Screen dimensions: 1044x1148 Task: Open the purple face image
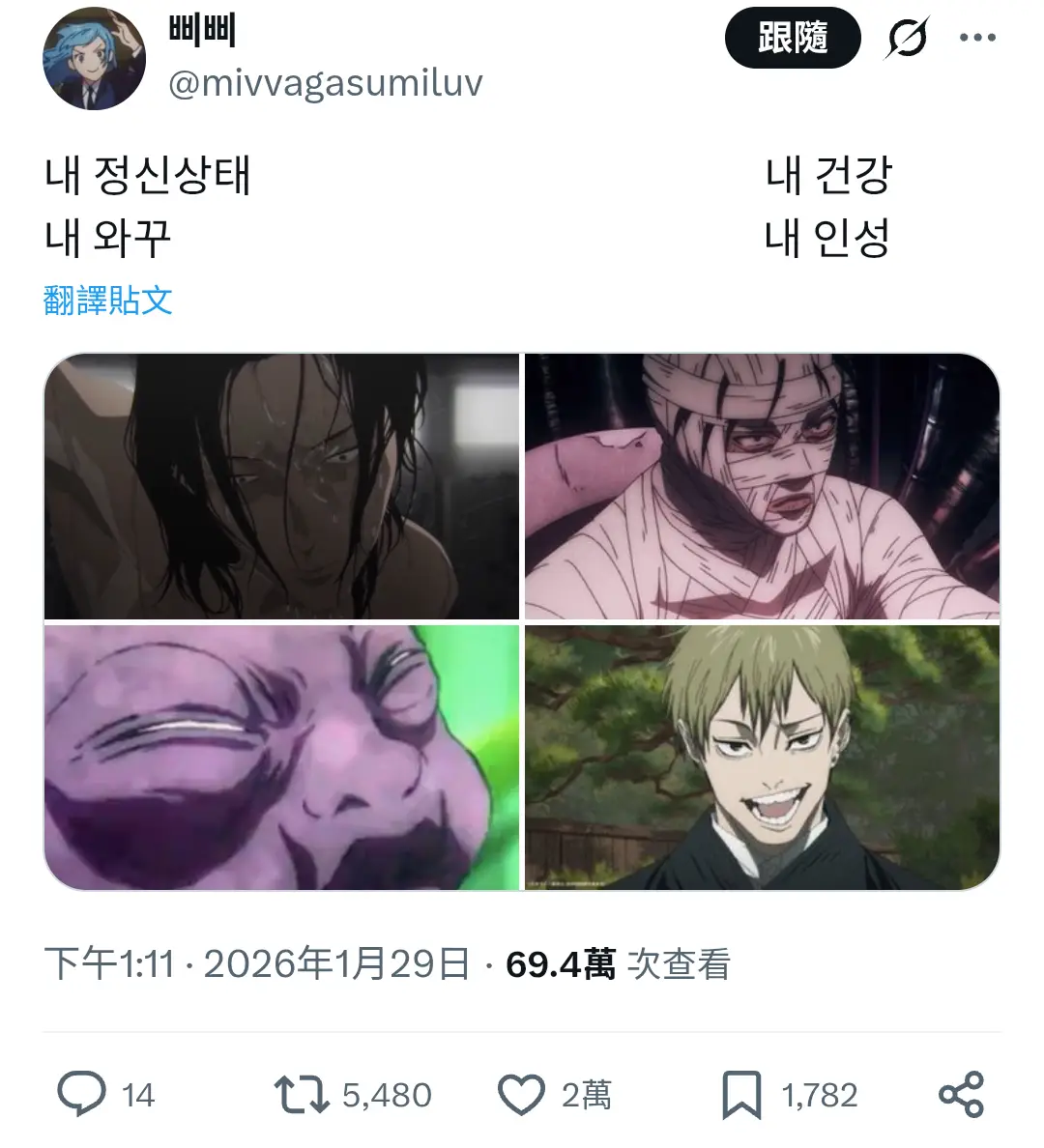click(x=281, y=758)
